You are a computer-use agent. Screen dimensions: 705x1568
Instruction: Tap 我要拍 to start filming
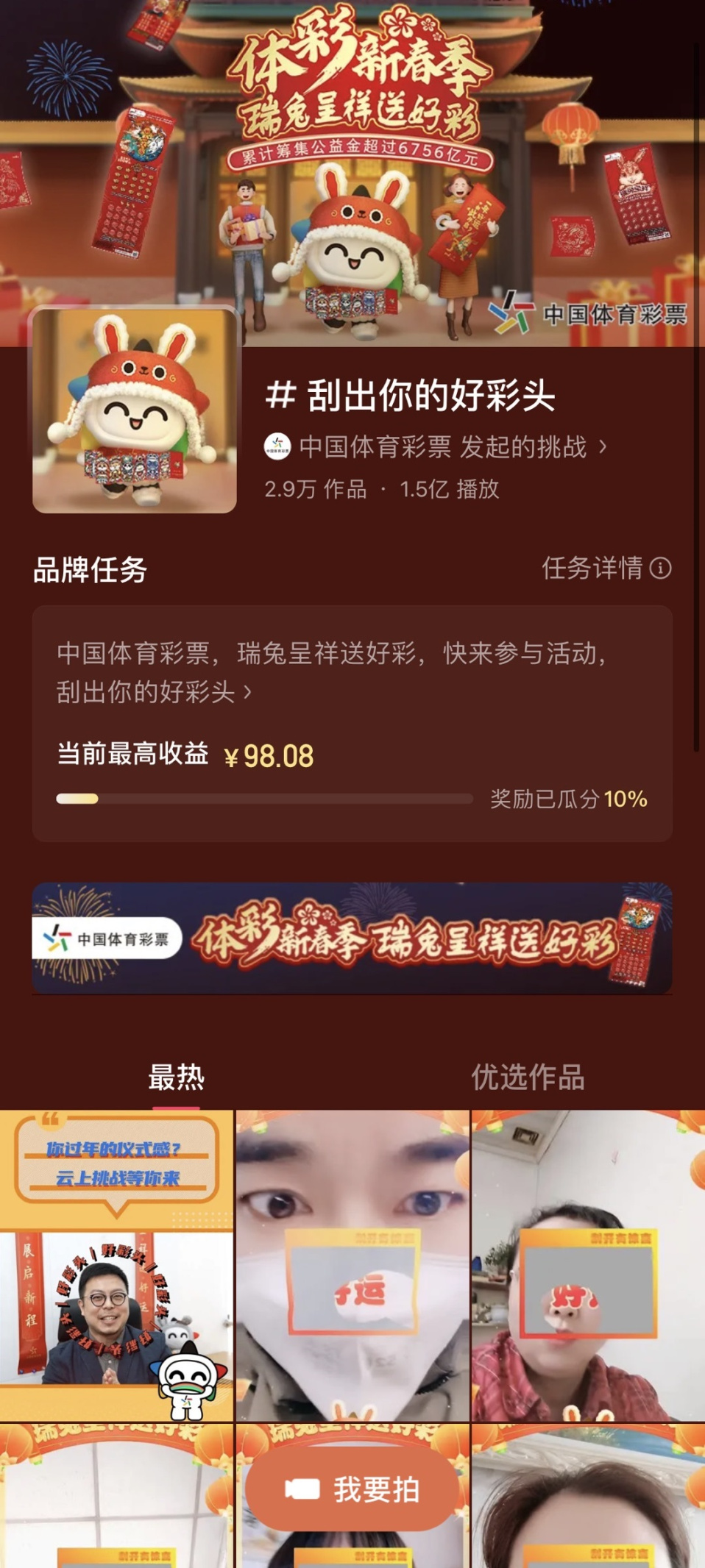click(x=352, y=1489)
